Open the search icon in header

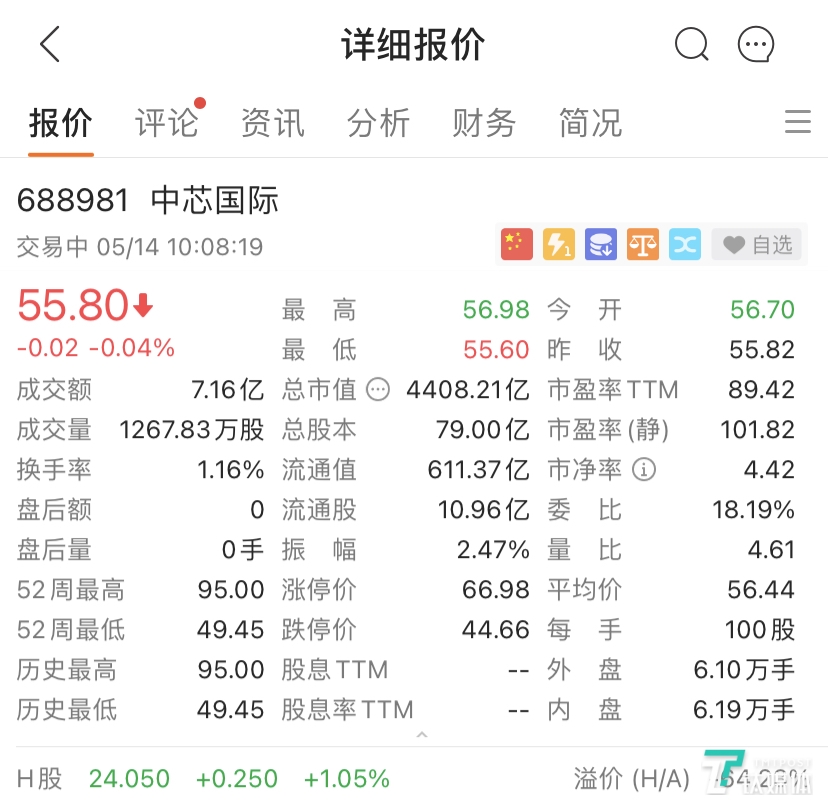pos(691,44)
